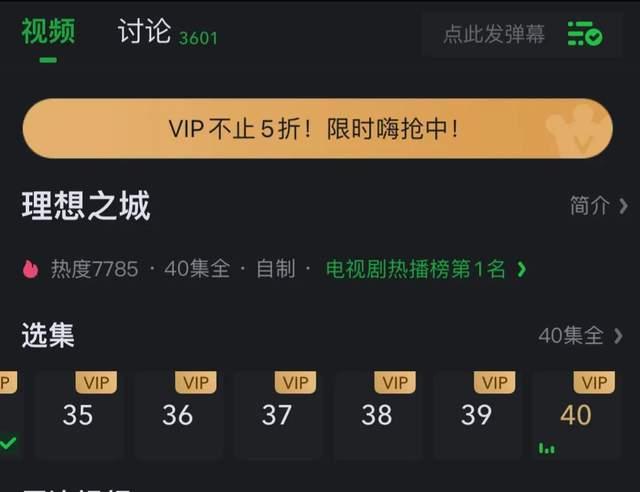Switch to the 讨论 tab
Viewport: 640px width, 492px height.
145,32
